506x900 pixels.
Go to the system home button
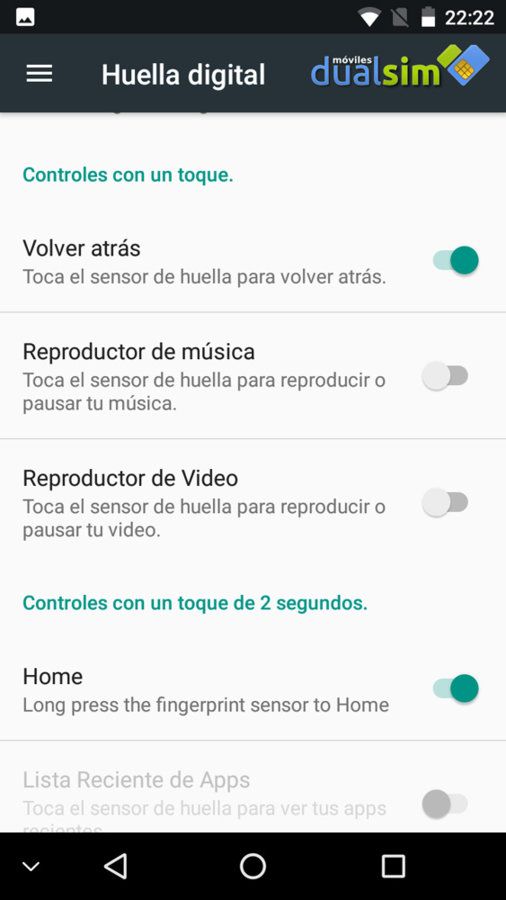tap(253, 866)
